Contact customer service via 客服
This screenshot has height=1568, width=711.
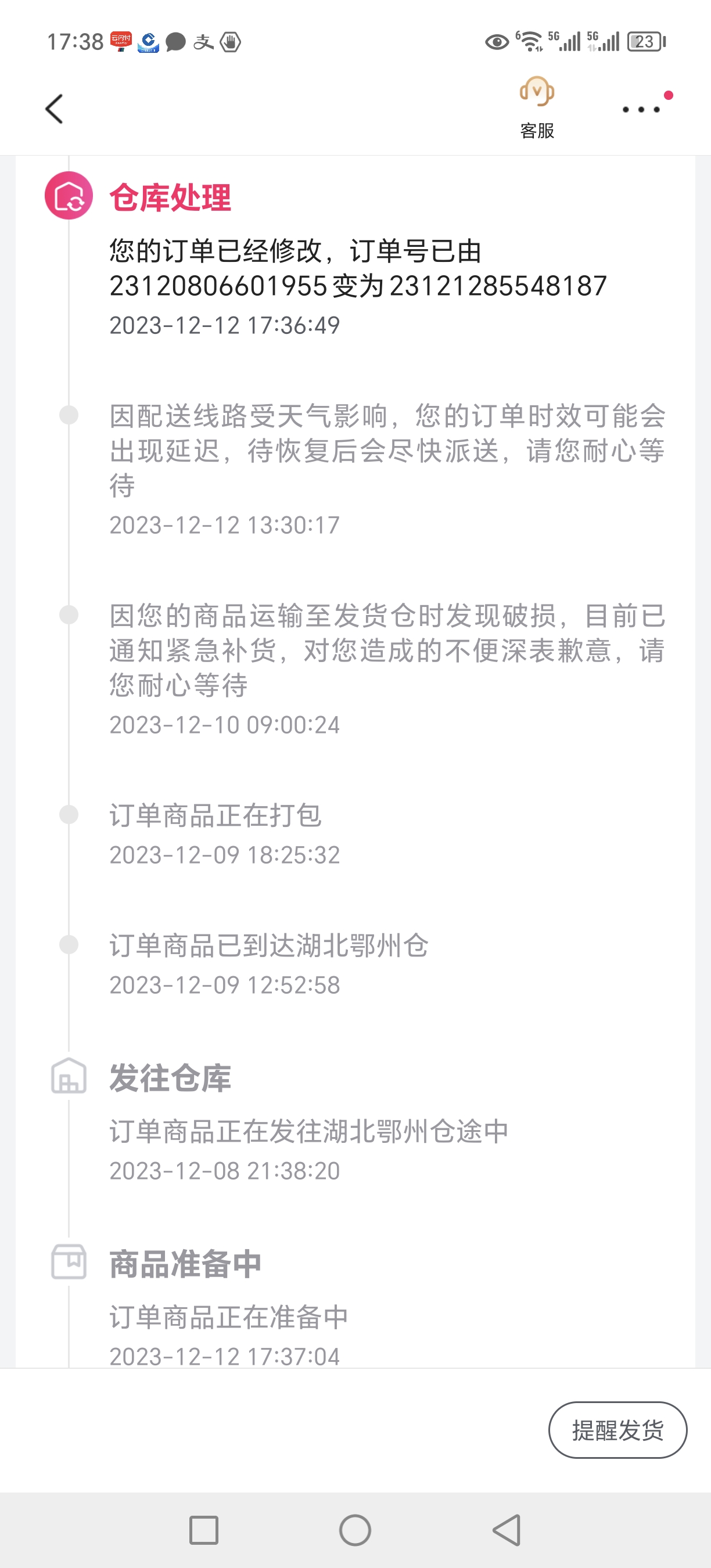tap(536, 107)
